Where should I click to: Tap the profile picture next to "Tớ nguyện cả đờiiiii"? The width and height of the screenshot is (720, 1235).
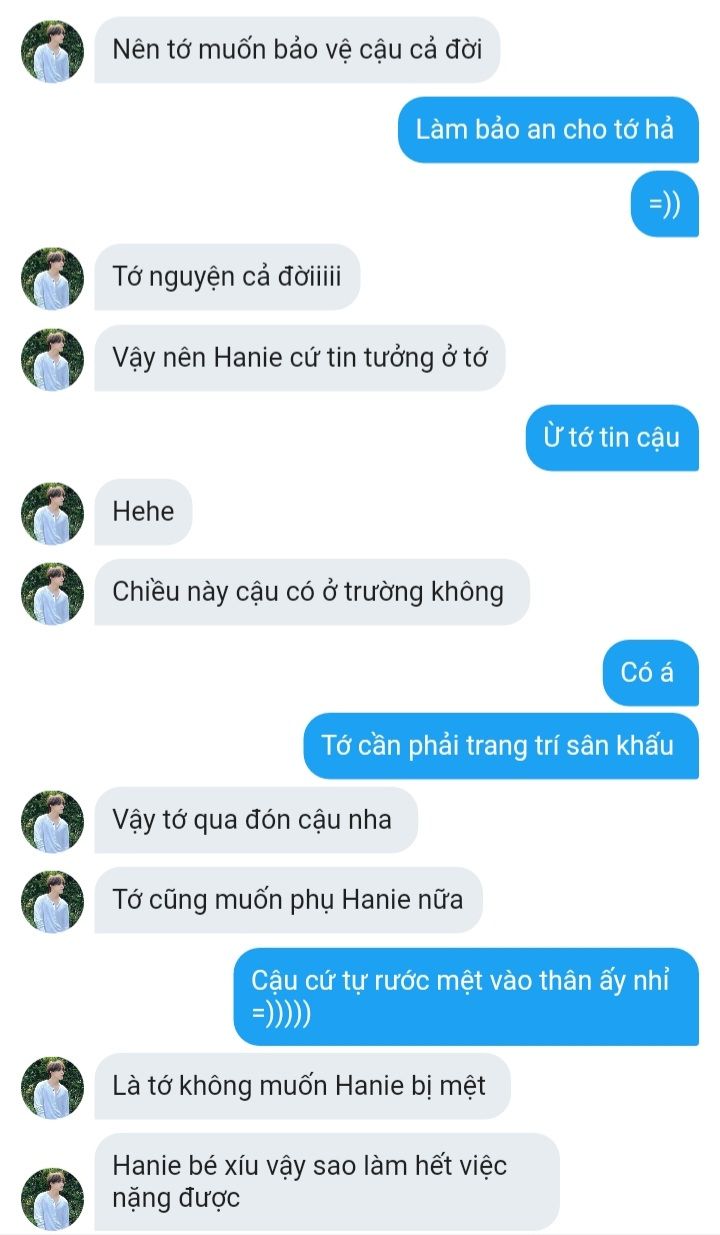[x=52, y=278]
